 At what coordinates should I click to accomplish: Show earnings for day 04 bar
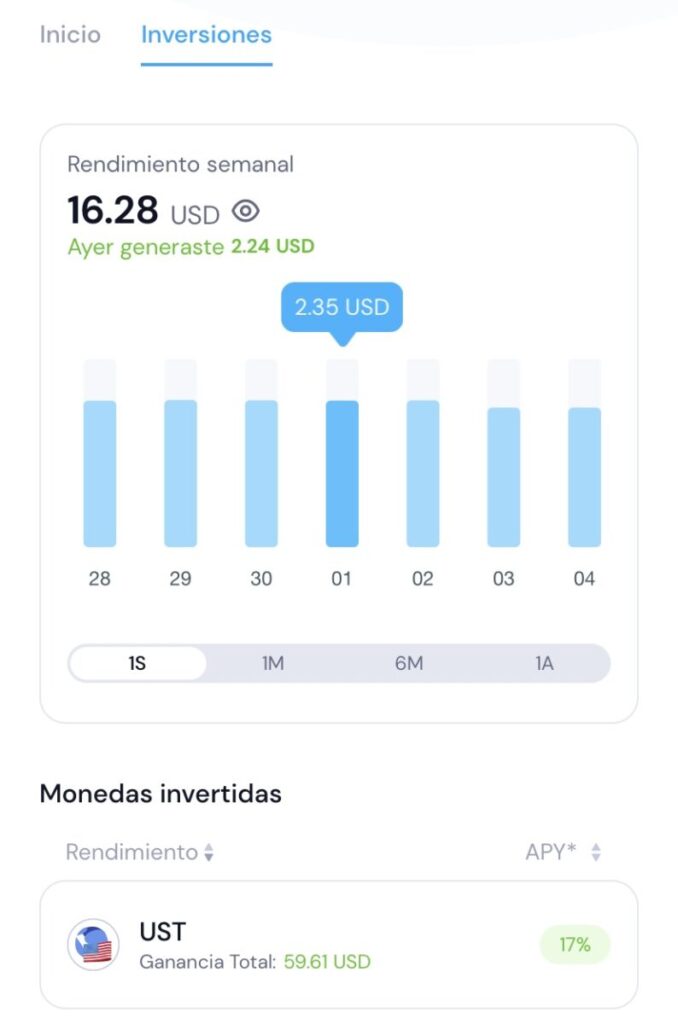click(x=585, y=477)
